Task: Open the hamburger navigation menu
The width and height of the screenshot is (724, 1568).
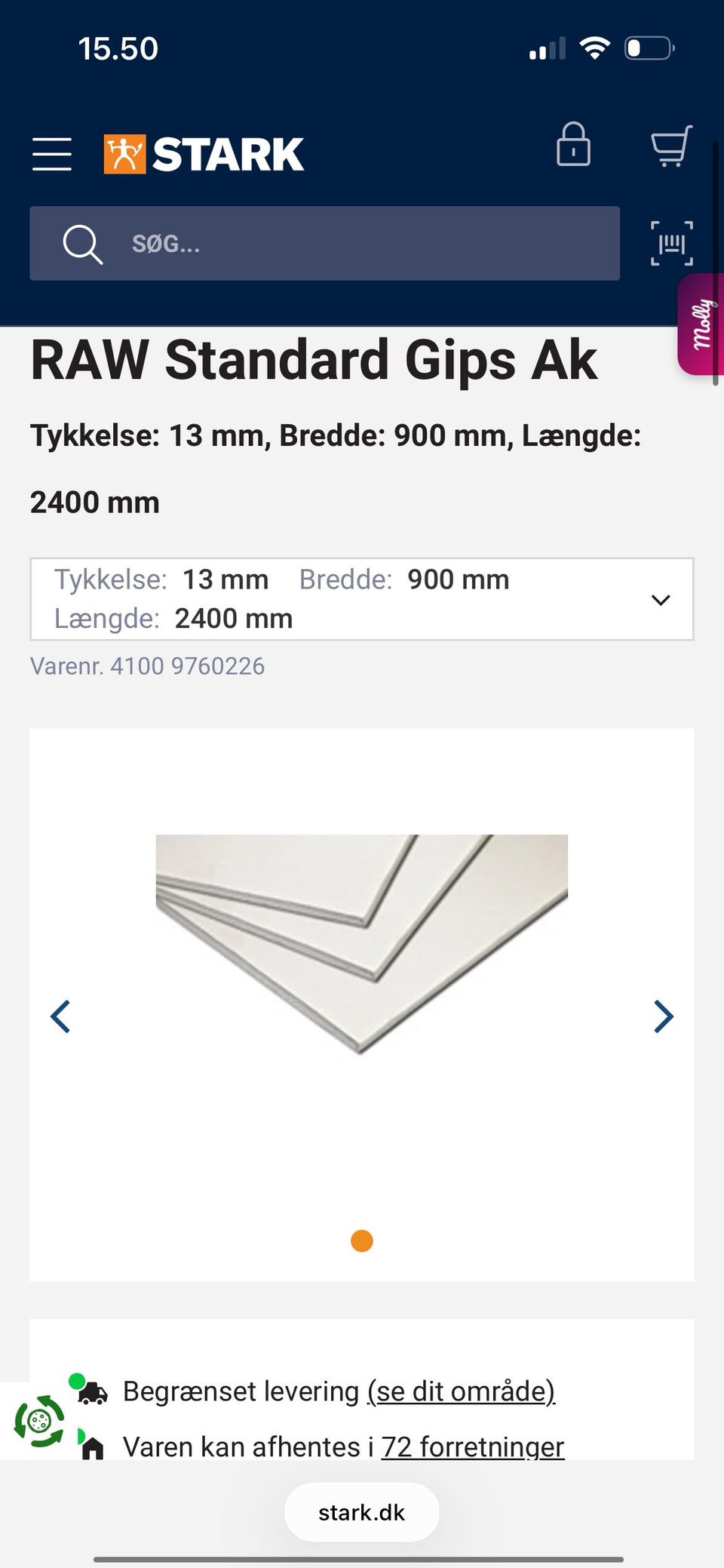Action: click(x=51, y=153)
